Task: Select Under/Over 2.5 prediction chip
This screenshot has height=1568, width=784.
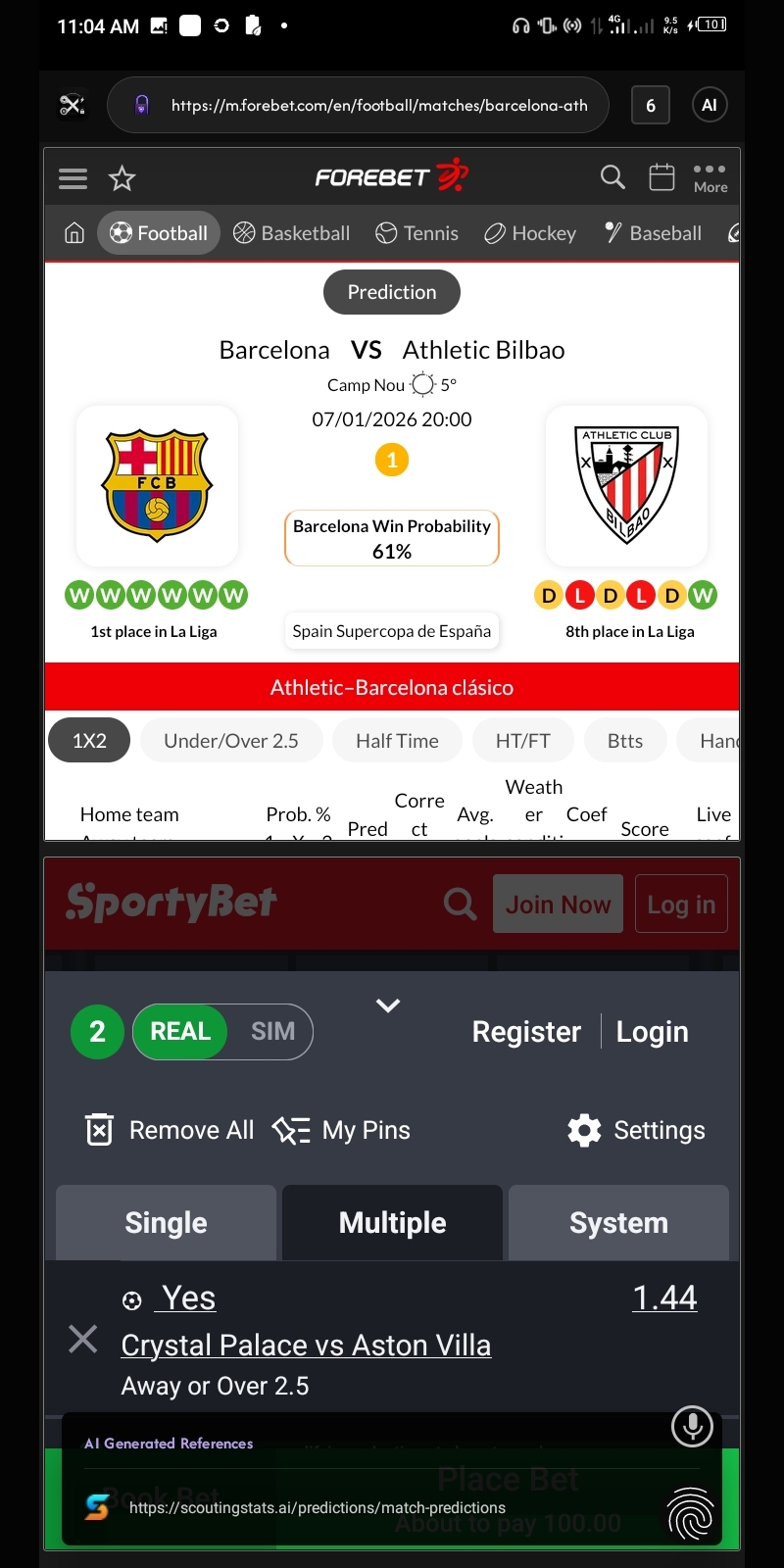Action: pos(230,741)
